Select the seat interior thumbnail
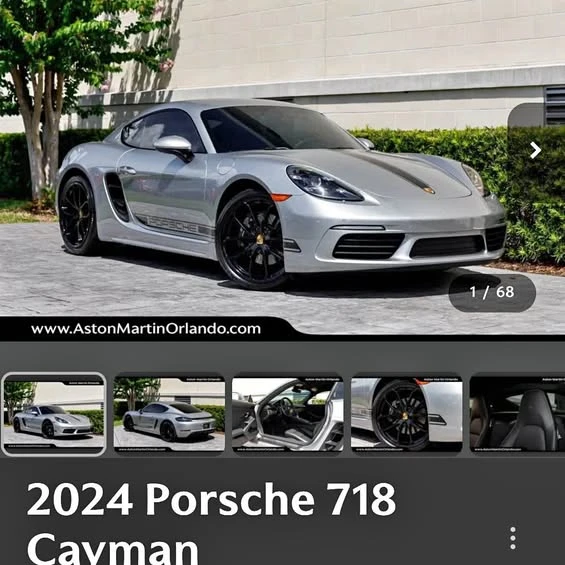 click(517, 414)
